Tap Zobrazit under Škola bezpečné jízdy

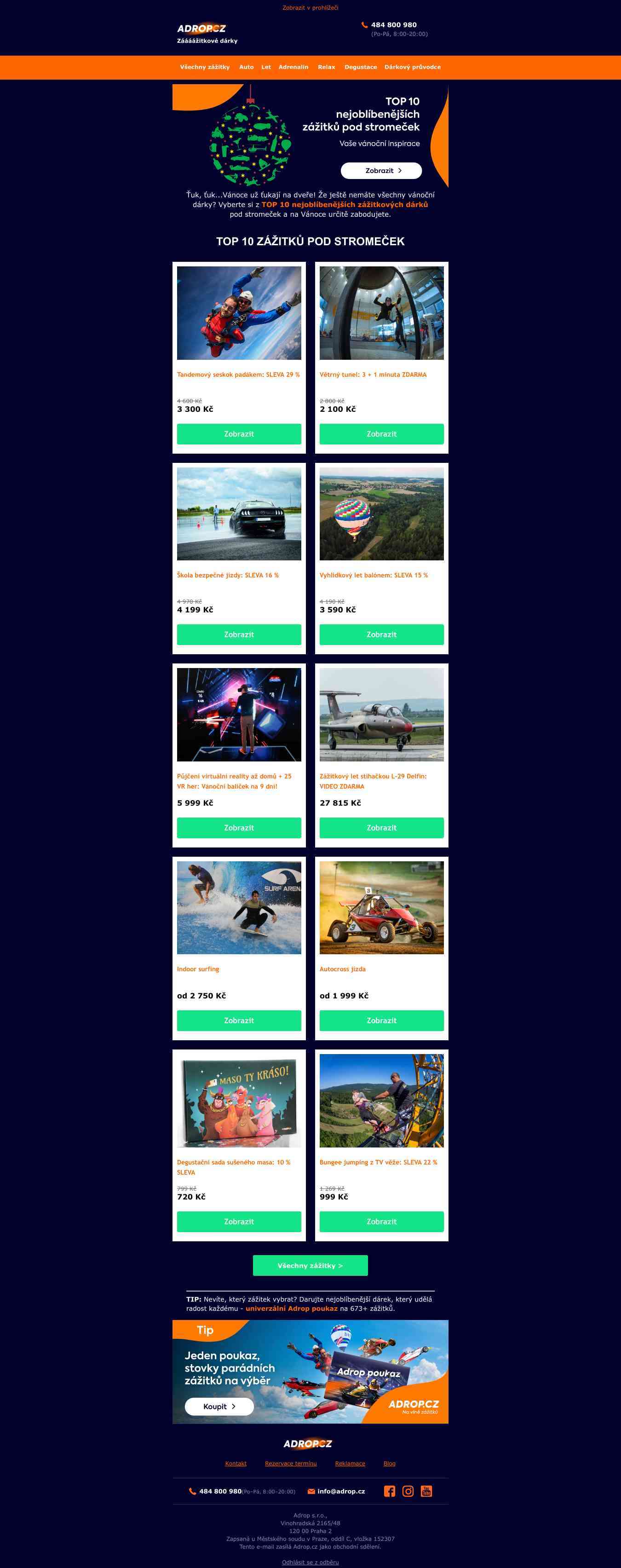(x=239, y=634)
